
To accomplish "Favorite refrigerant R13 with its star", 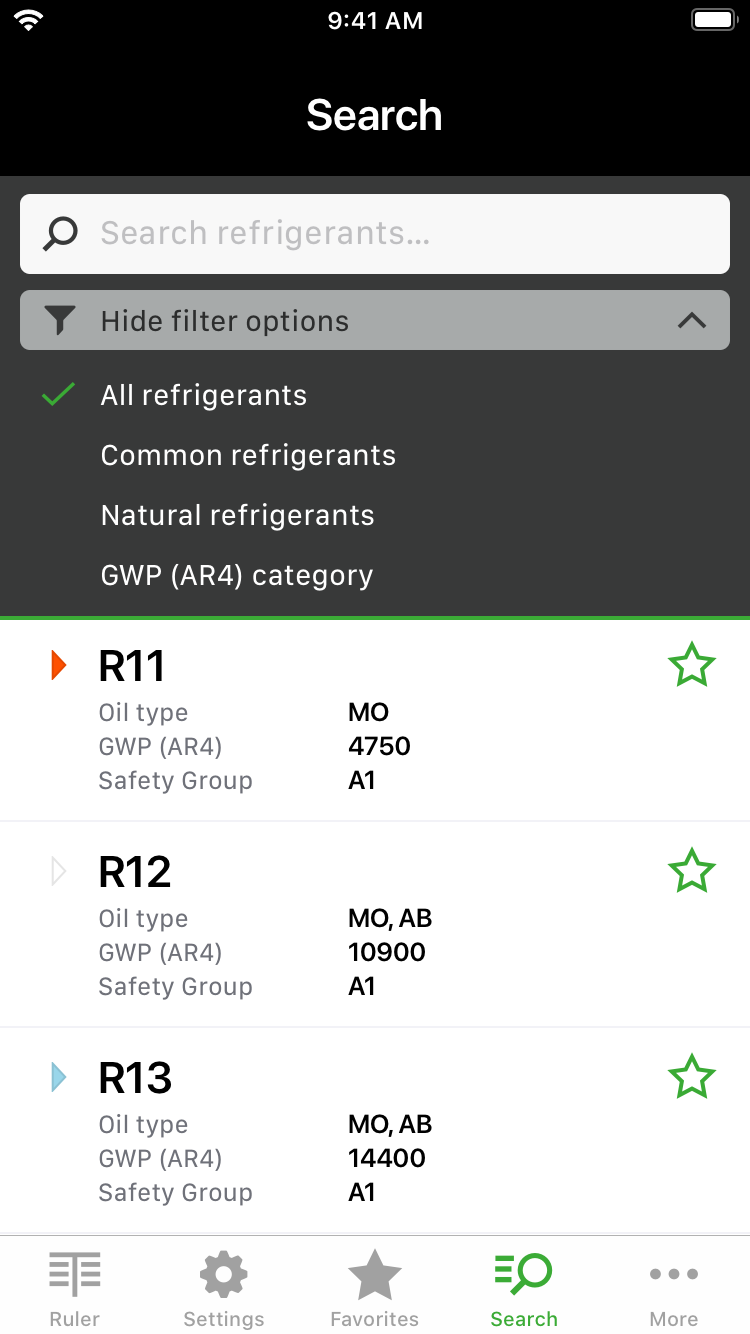I will coord(692,1077).
